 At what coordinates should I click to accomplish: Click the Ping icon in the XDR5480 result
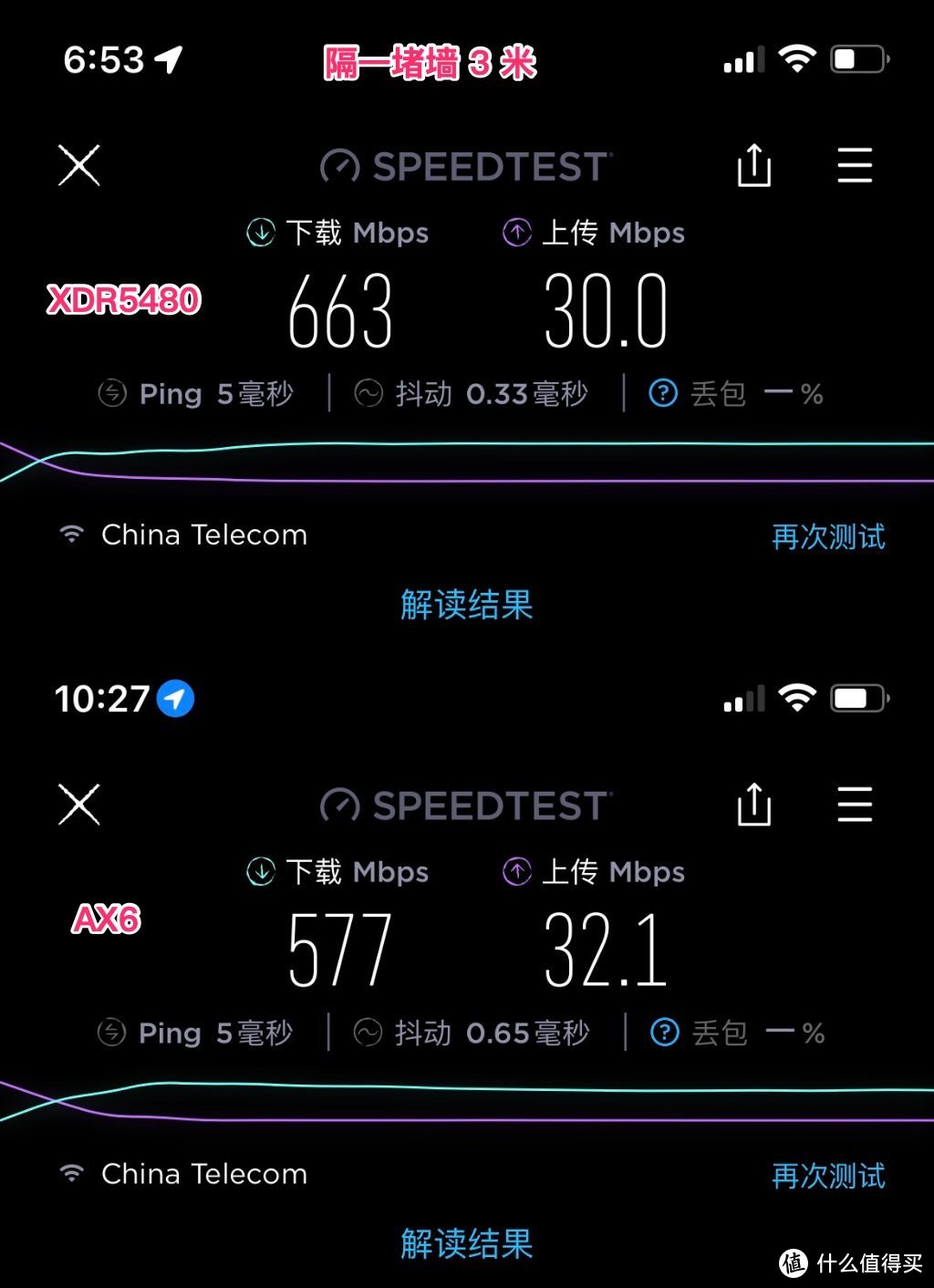pos(112,393)
